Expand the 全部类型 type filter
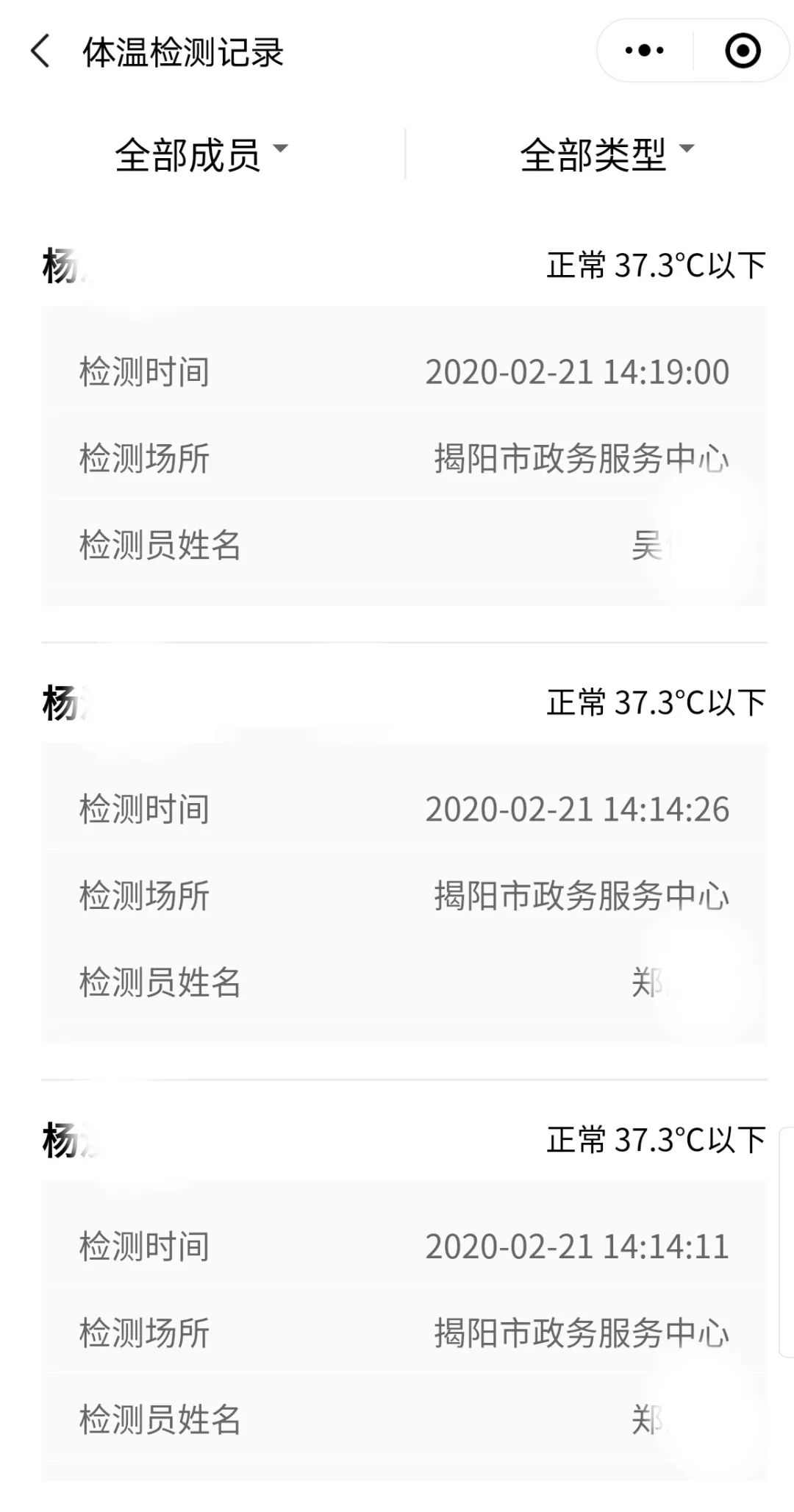Image resolution: width=794 pixels, height=1512 pixels. coord(607,154)
